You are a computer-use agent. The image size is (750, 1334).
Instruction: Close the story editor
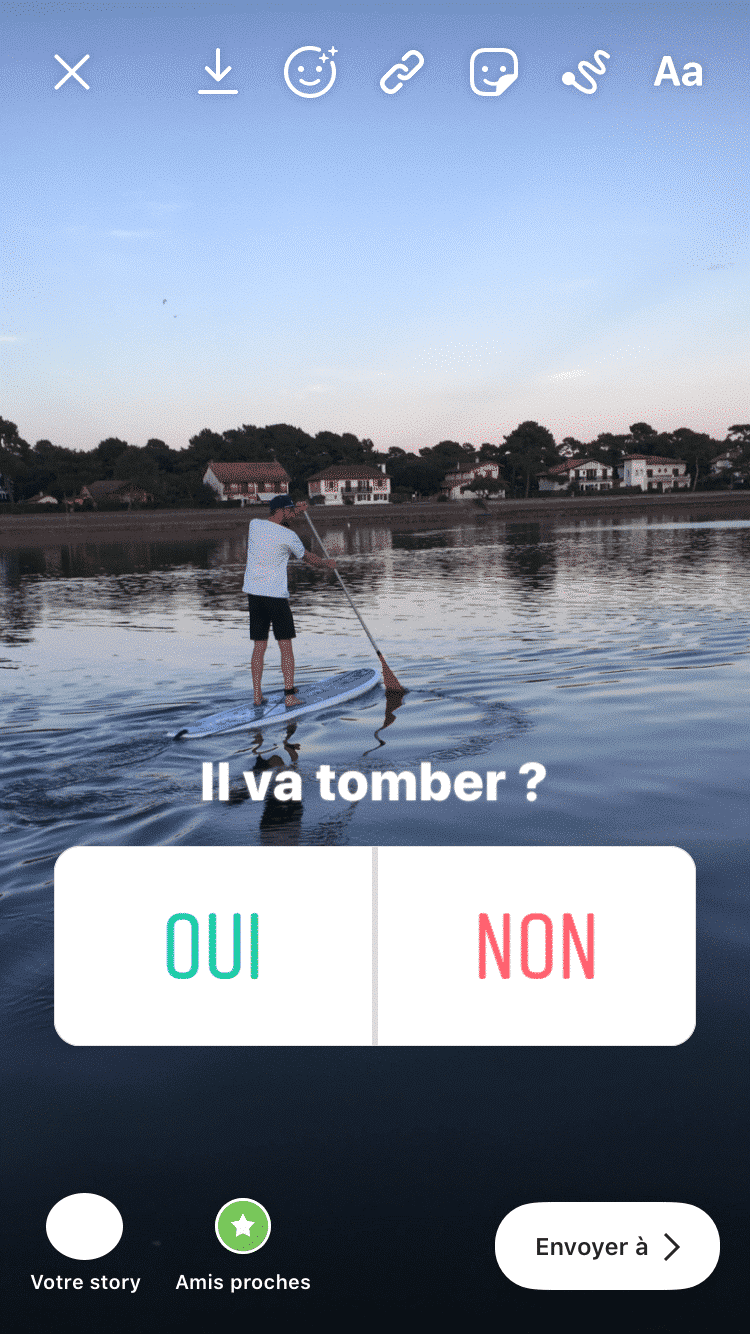coord(72,73)
